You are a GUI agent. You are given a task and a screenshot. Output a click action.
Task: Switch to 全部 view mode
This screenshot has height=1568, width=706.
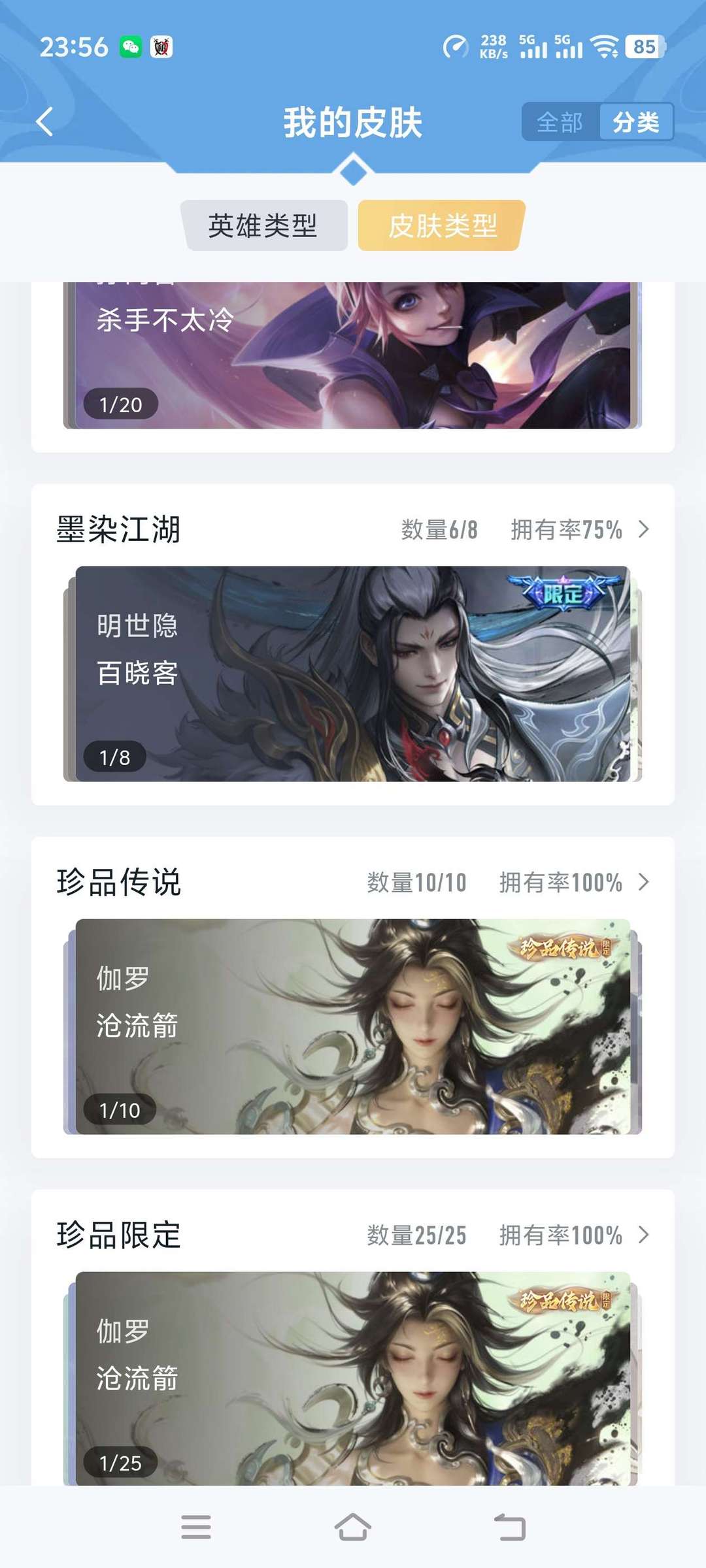pyautogui.click(x=559, y=122)
